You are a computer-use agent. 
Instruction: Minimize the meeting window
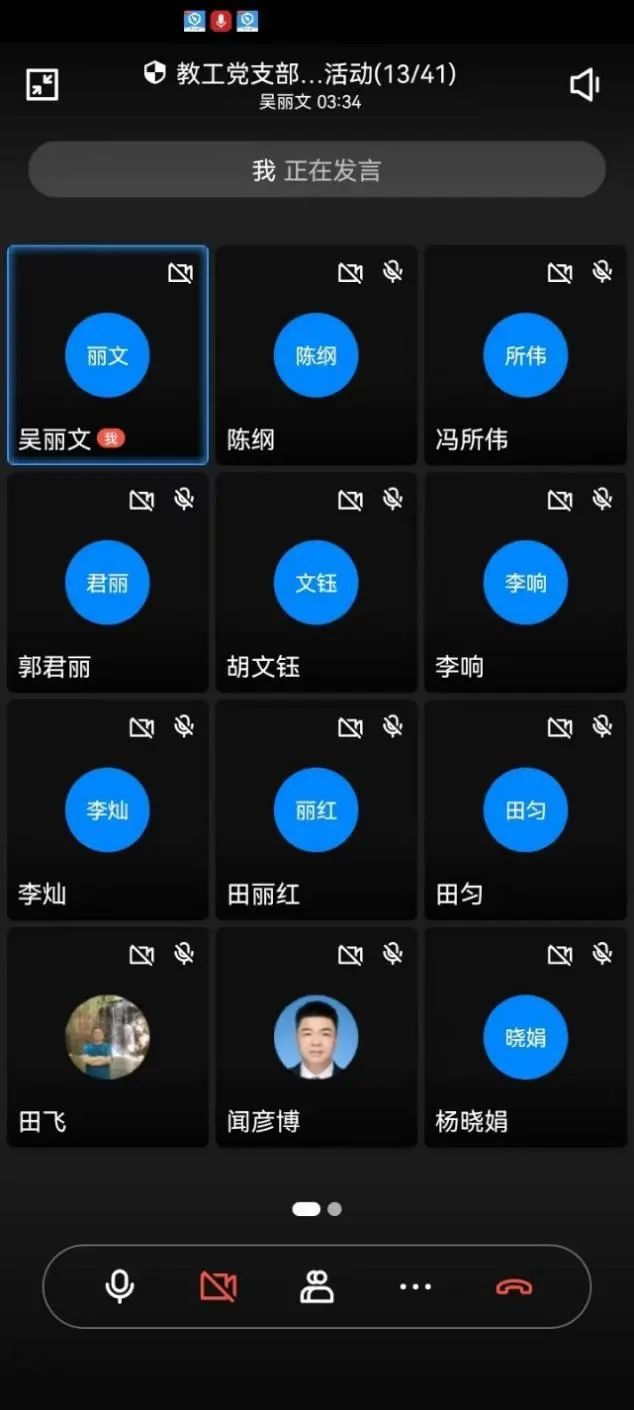42,85
